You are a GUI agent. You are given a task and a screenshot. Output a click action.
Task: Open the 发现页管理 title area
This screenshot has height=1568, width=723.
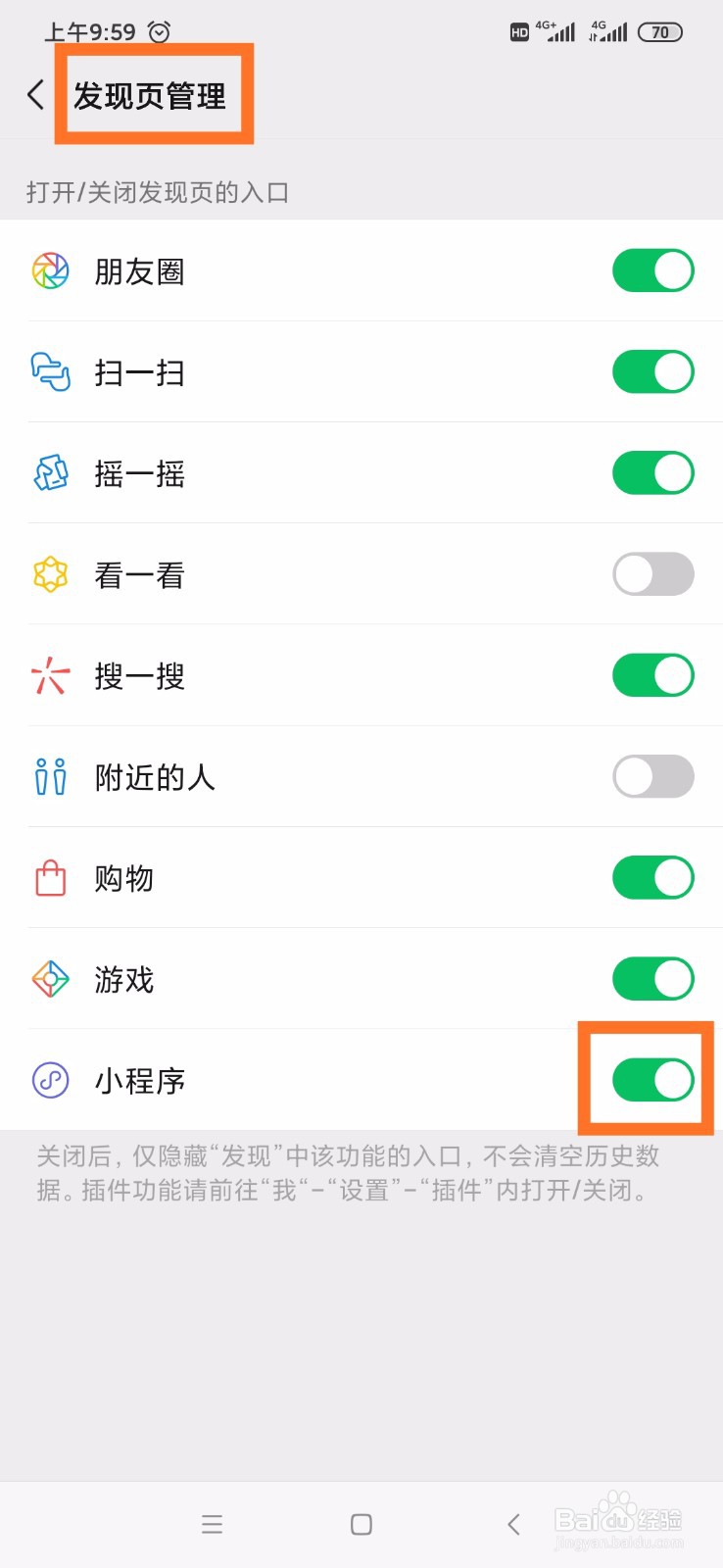tap(152, 95)
